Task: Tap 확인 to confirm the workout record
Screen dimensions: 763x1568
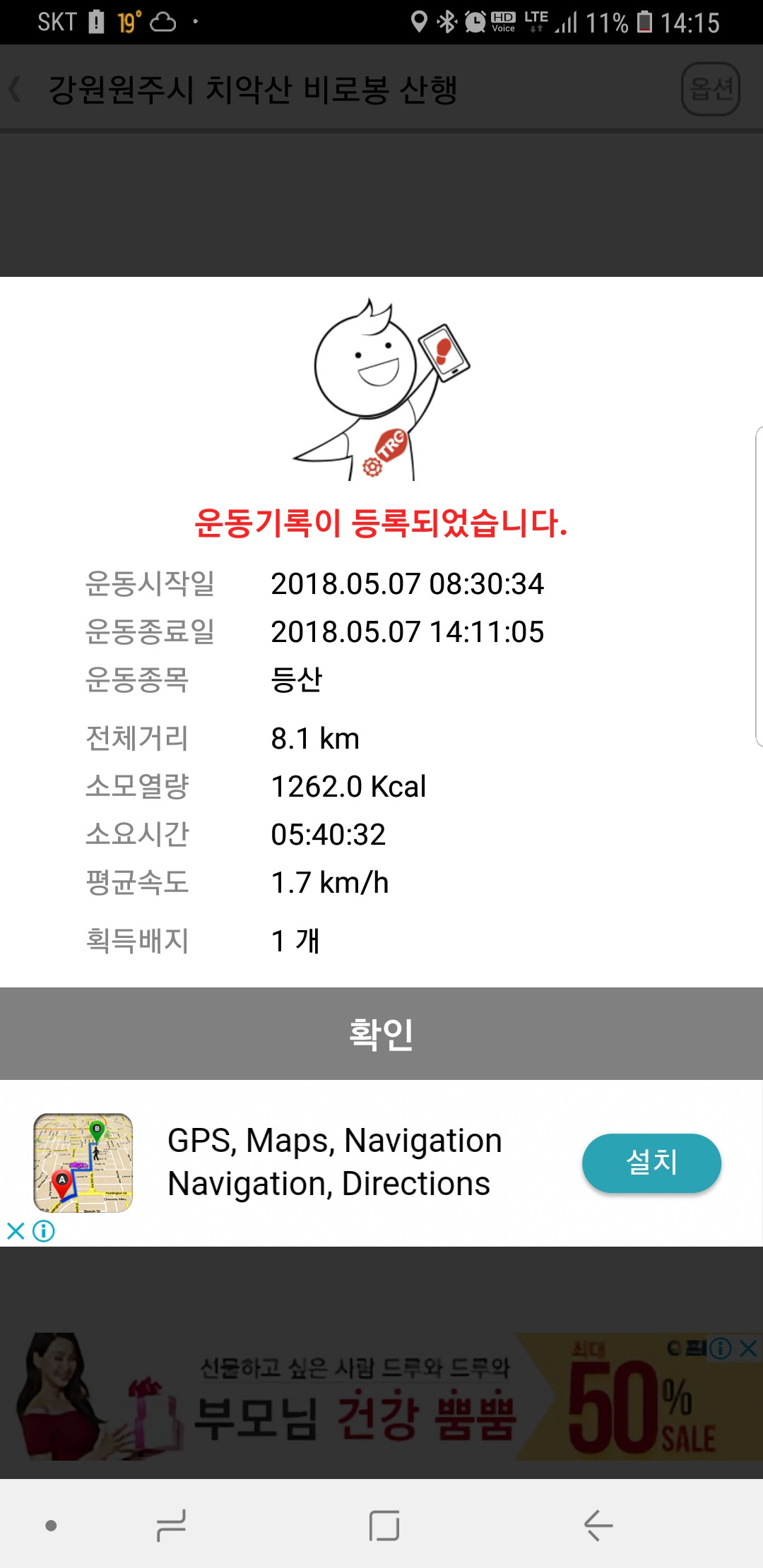Action: pyautogui.click(x=381, y=1033)
